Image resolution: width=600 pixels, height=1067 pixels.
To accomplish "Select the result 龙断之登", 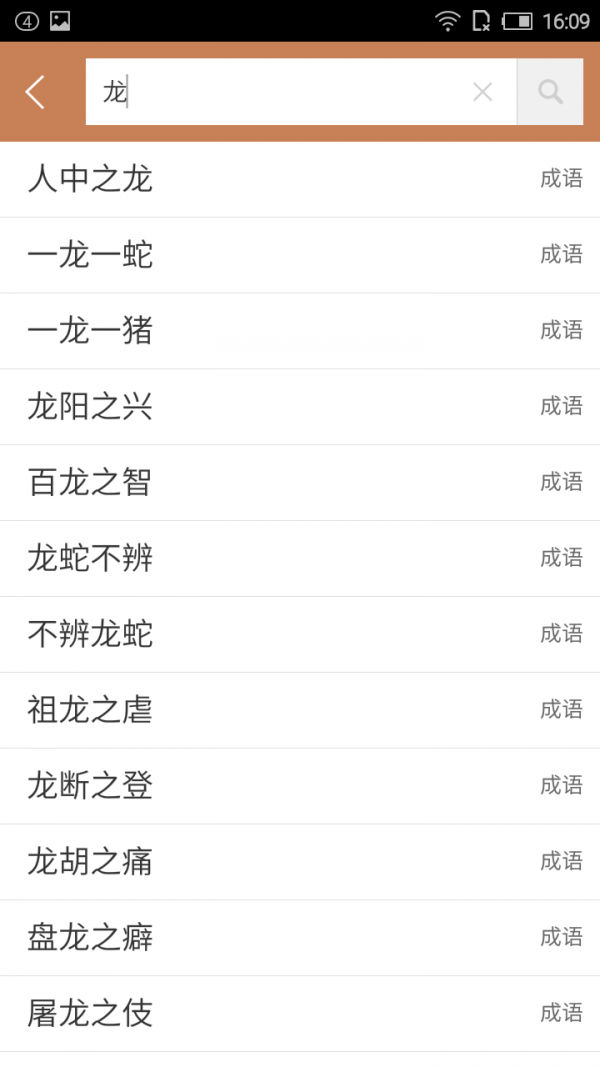I will pyautogui.click(x=90, y=786).
